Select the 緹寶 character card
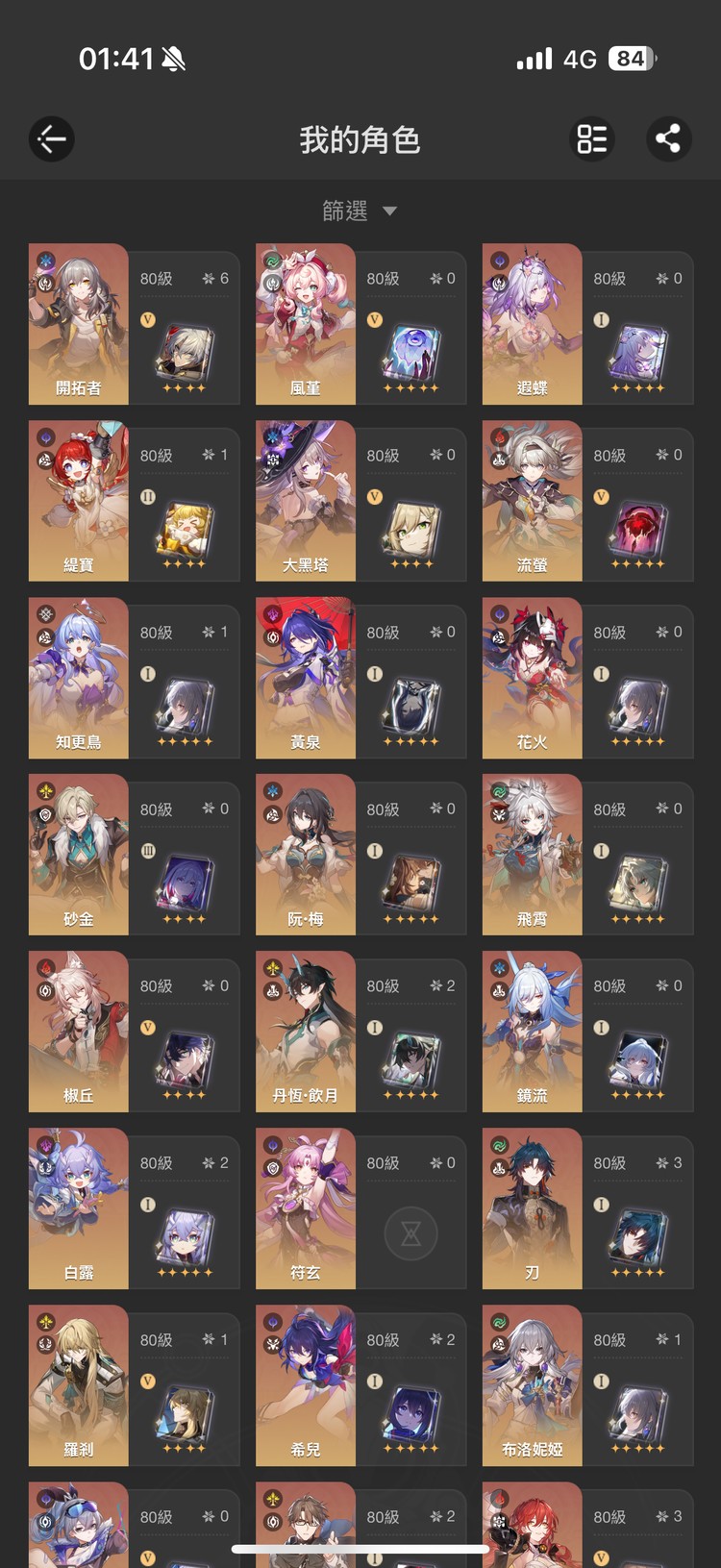The width and height of the screenshot is (721, 1568). pos(134,502)
